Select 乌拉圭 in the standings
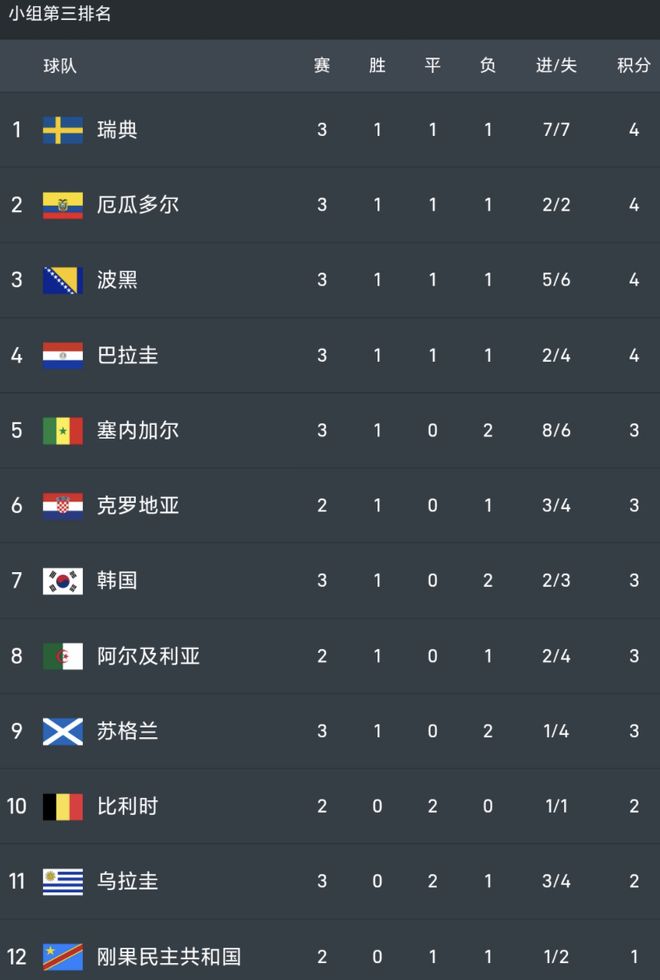660x980 pixels. [330, 881]
